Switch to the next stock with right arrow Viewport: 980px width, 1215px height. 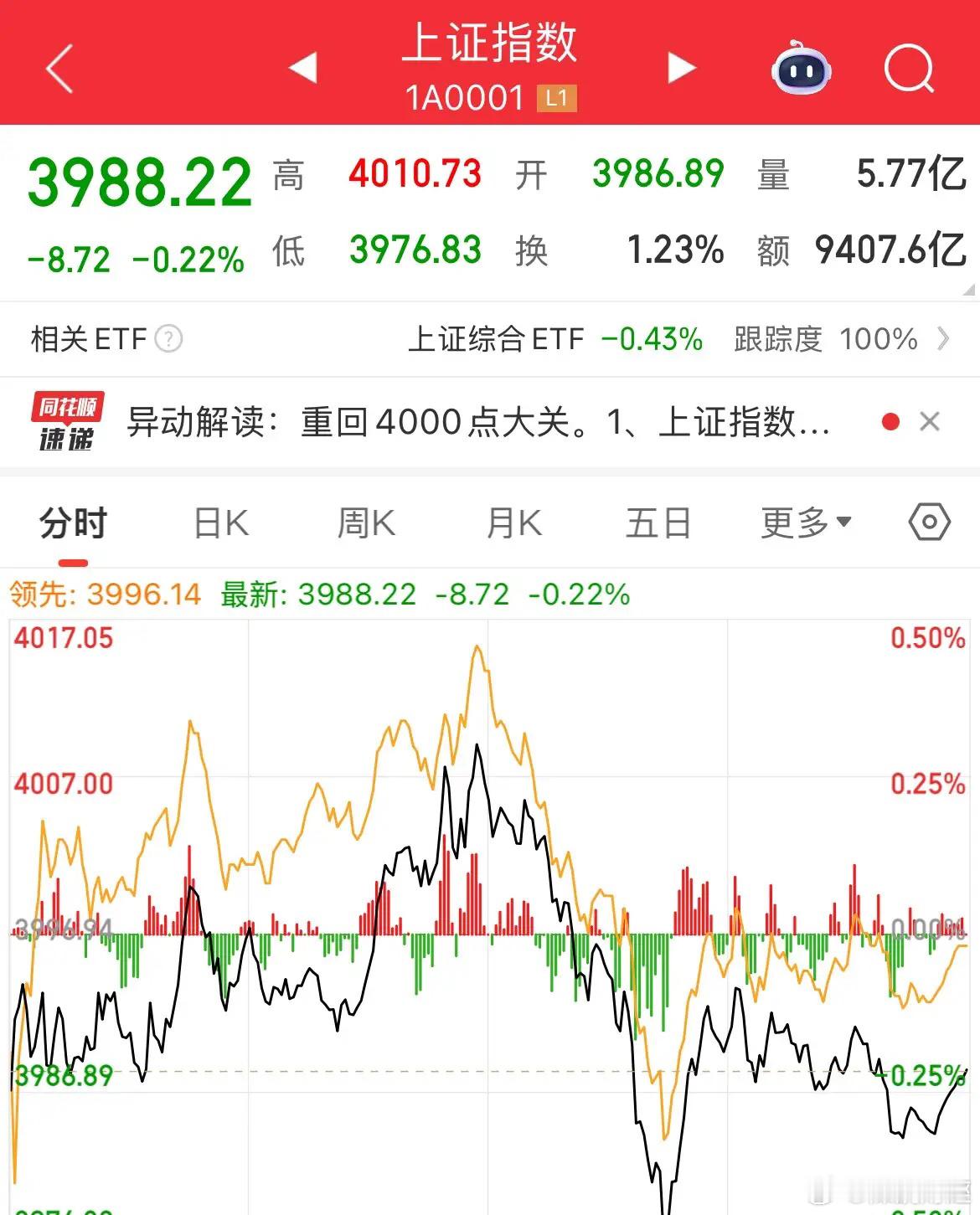click(x=680, y=69)
